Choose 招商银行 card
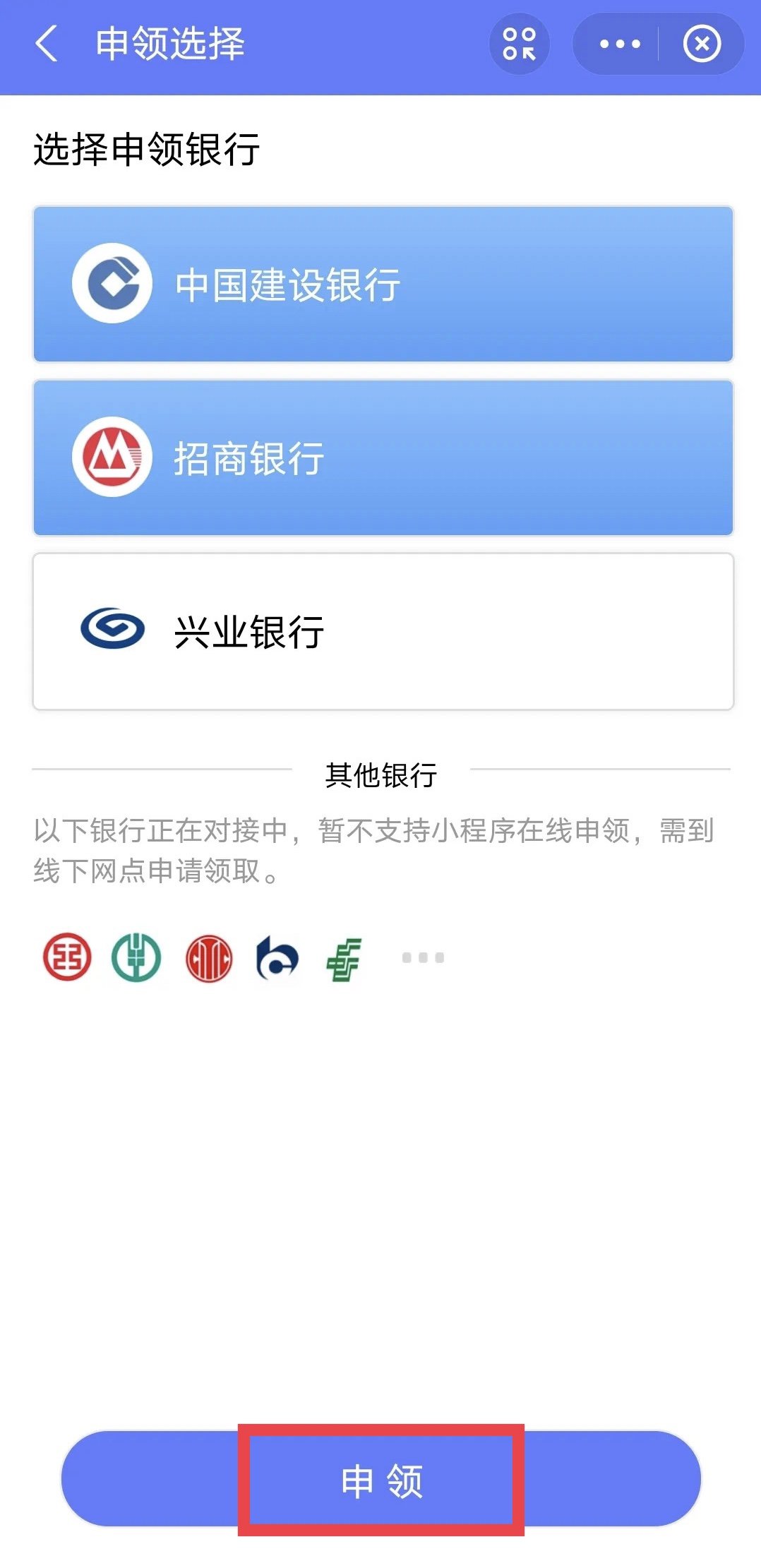Viewport: 761px width, 1568px height. 383,457
